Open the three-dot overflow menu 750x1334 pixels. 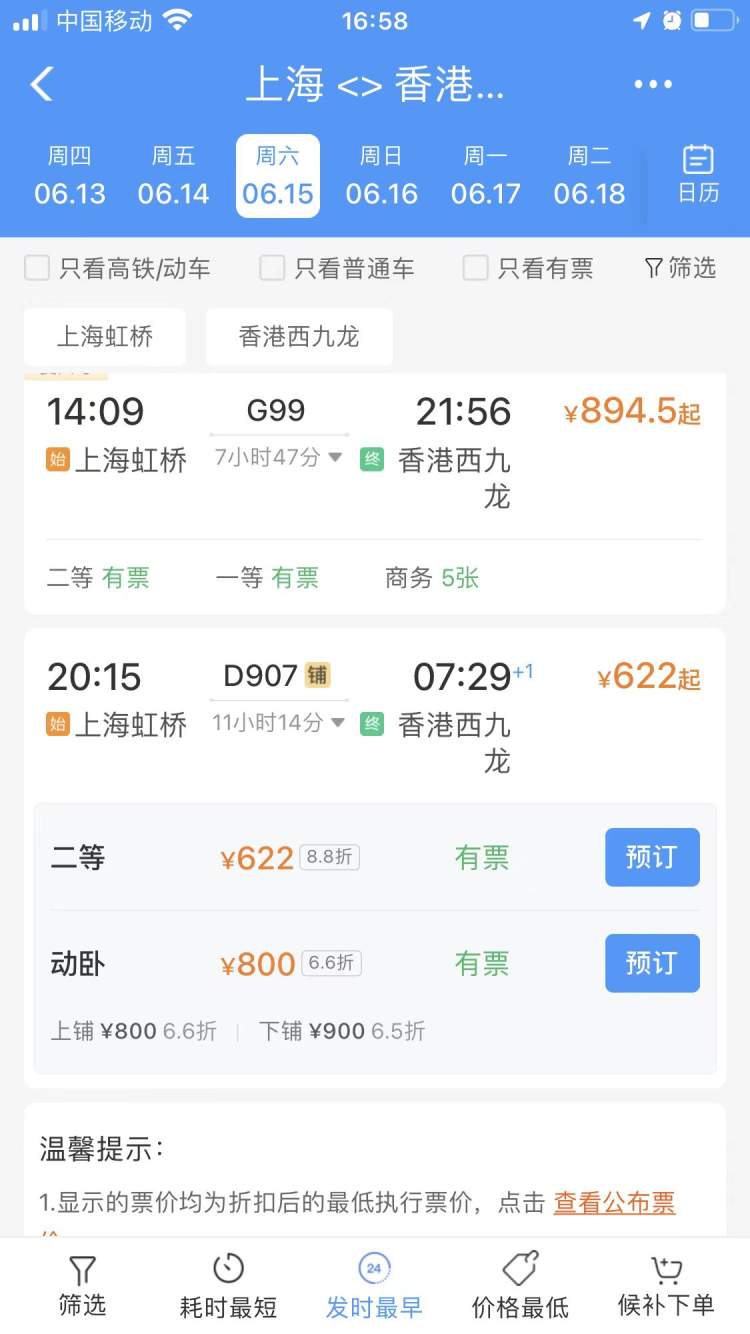coord(653,85)
